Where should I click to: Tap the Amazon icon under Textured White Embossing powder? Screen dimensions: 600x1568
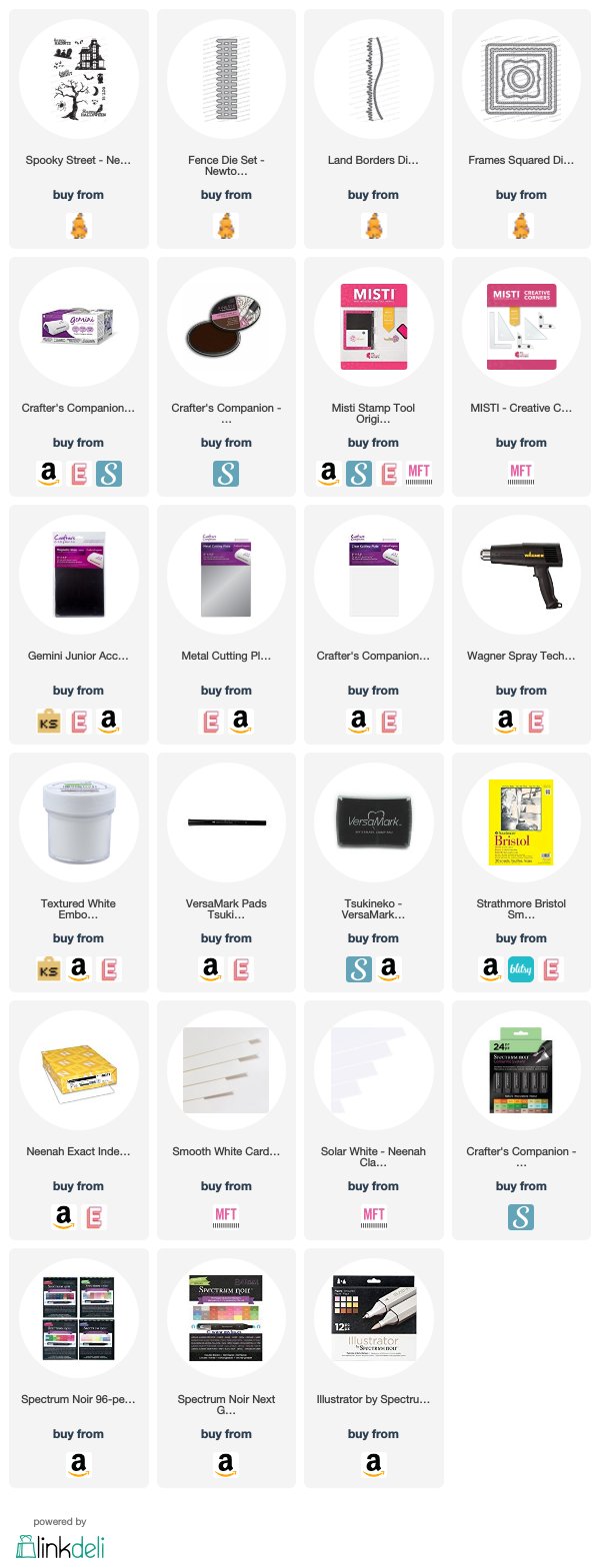[79, 968]
